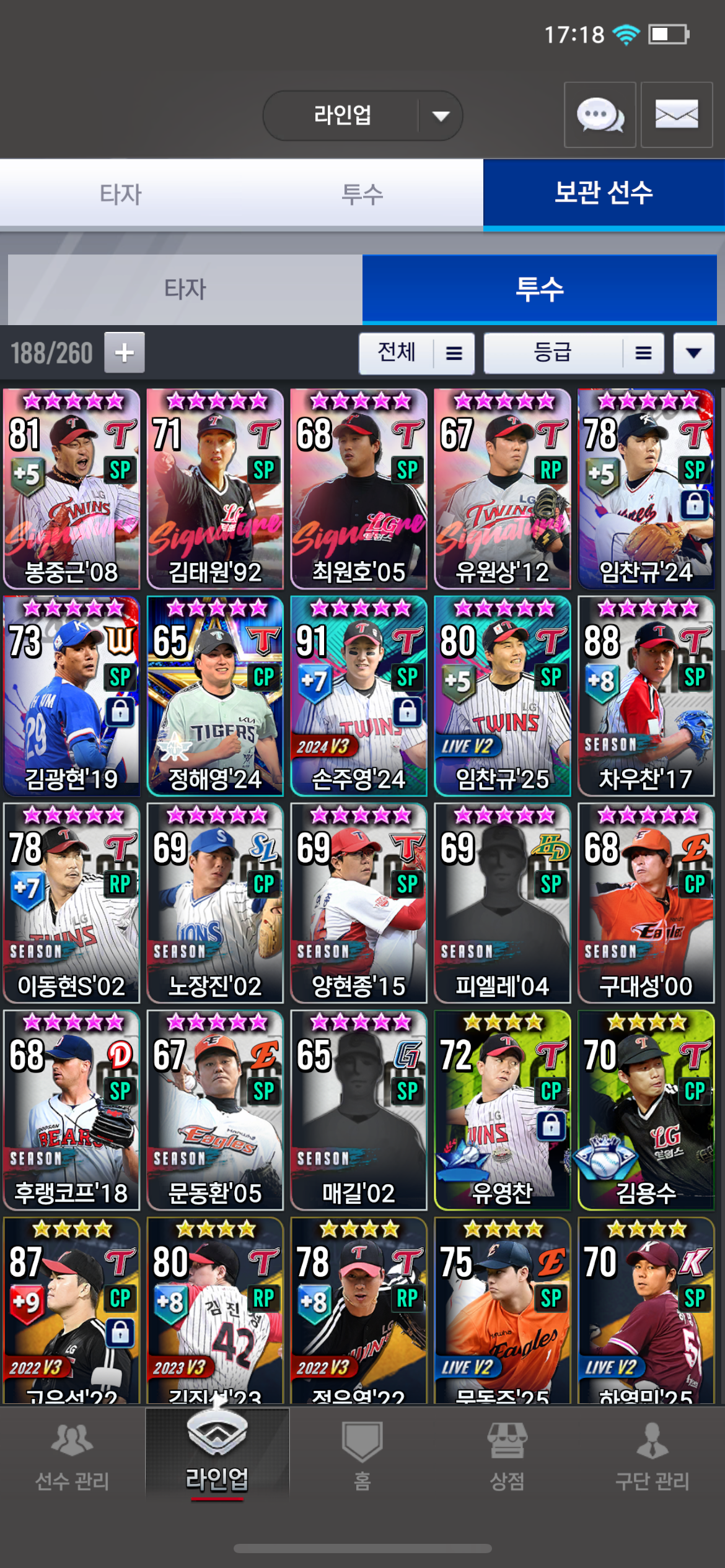725x1568 pixels.
Task: Open the 유영찬 player card
Action: (x=502, y=1110)
